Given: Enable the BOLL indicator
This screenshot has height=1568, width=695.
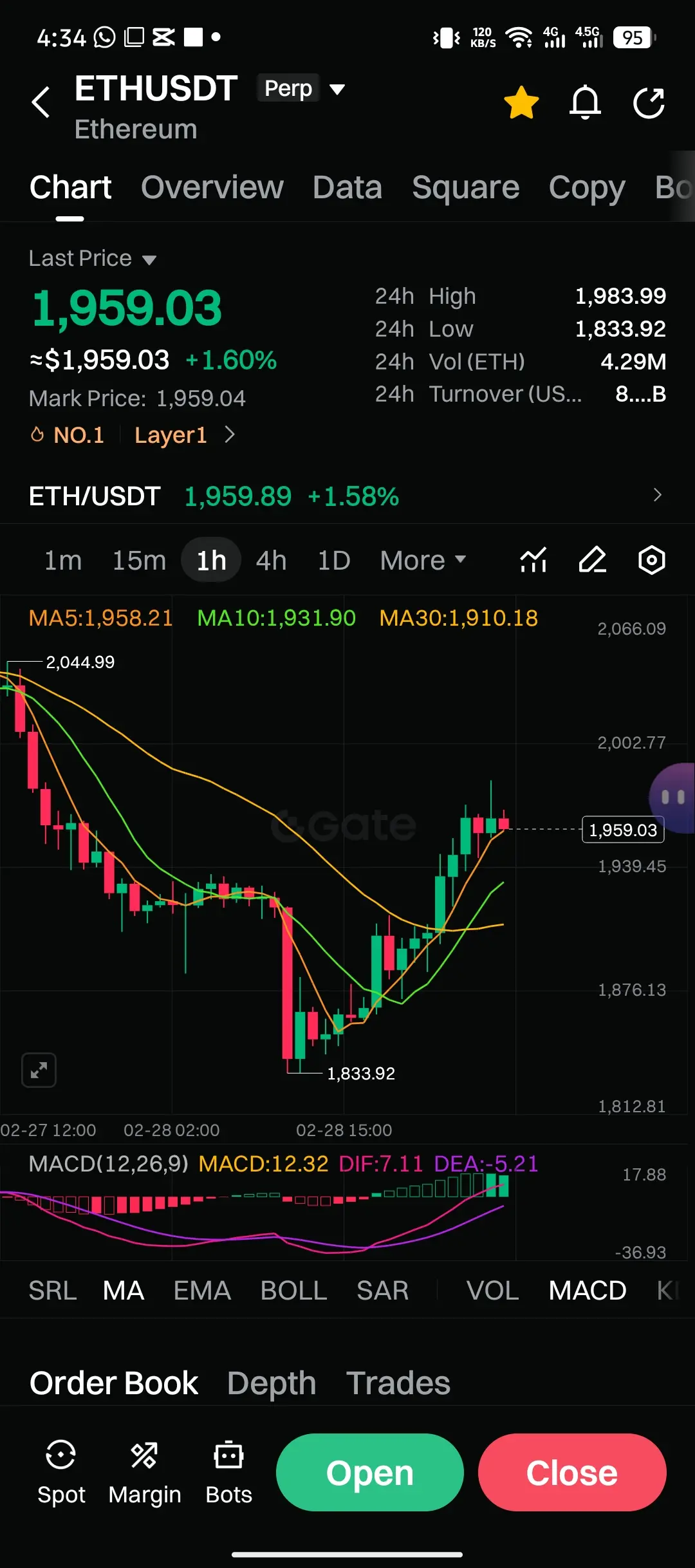Looking at the screenshot, I should [293, 1291].
